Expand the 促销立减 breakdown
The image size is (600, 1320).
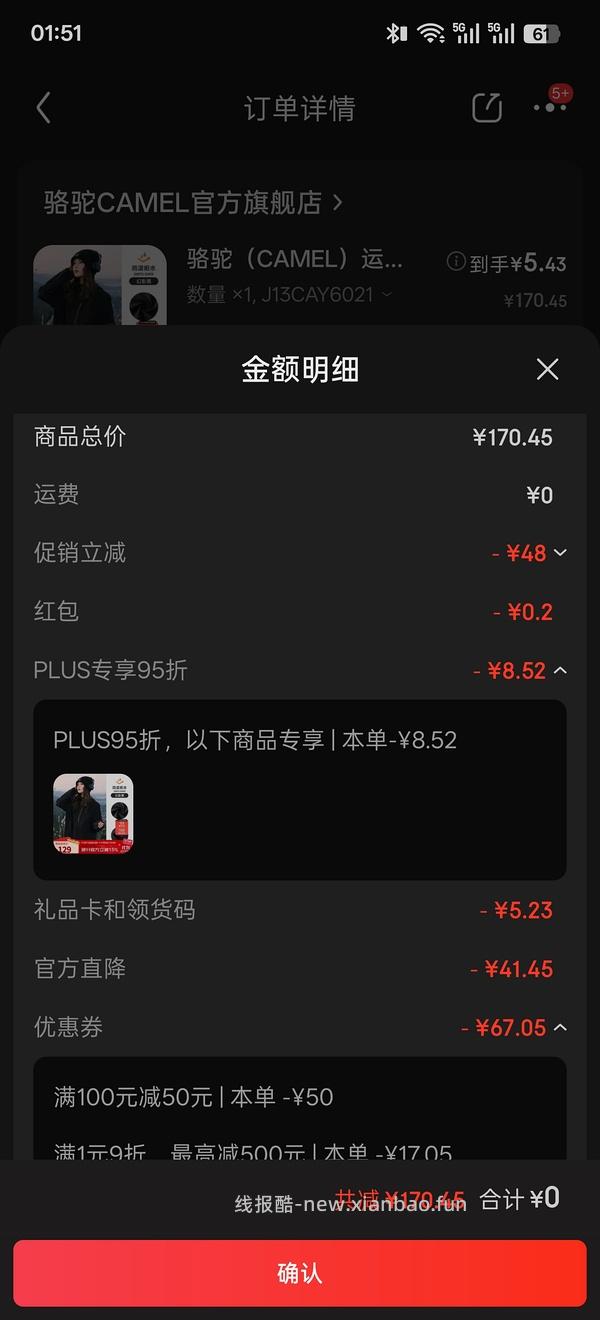pos(559,553)
